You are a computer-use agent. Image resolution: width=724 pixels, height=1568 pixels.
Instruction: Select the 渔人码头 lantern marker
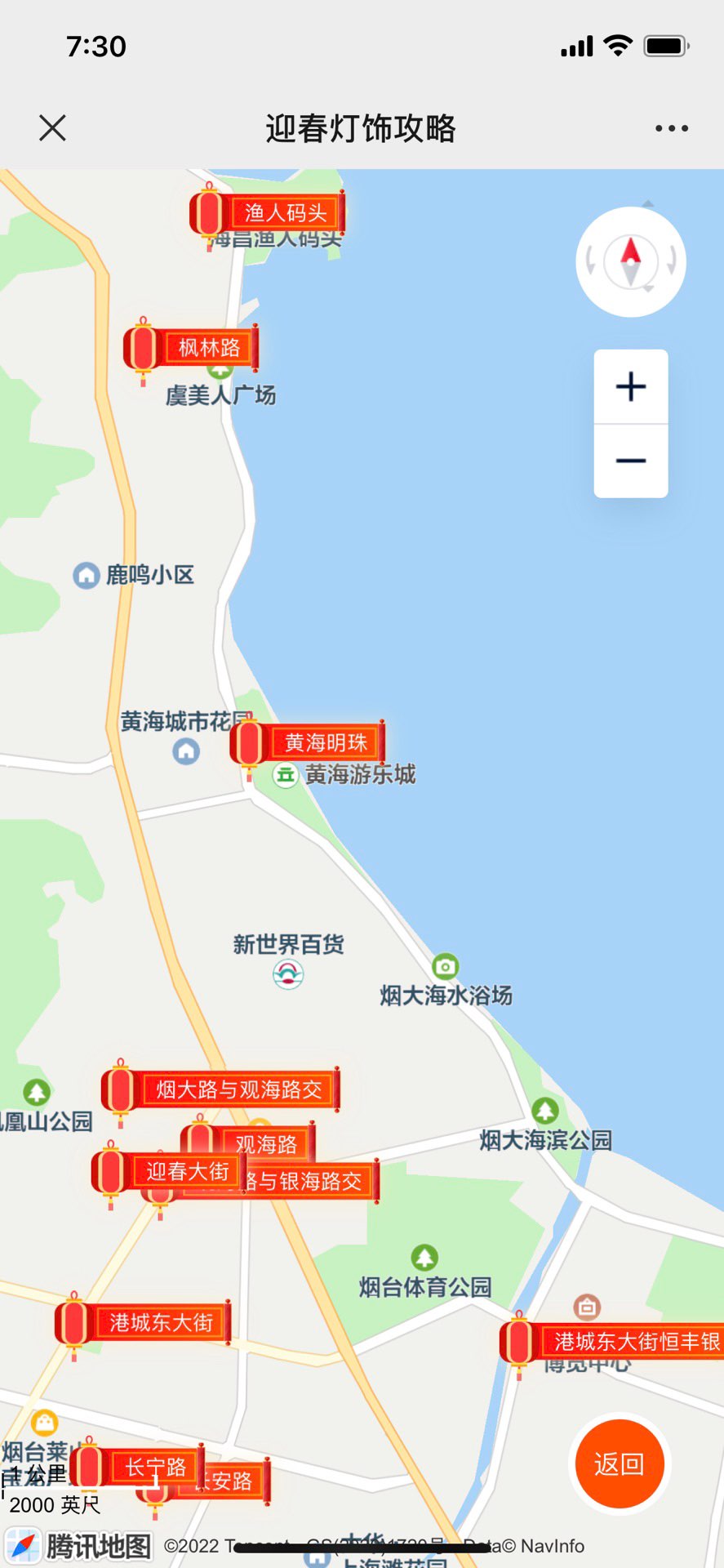[x=268, y=214]
